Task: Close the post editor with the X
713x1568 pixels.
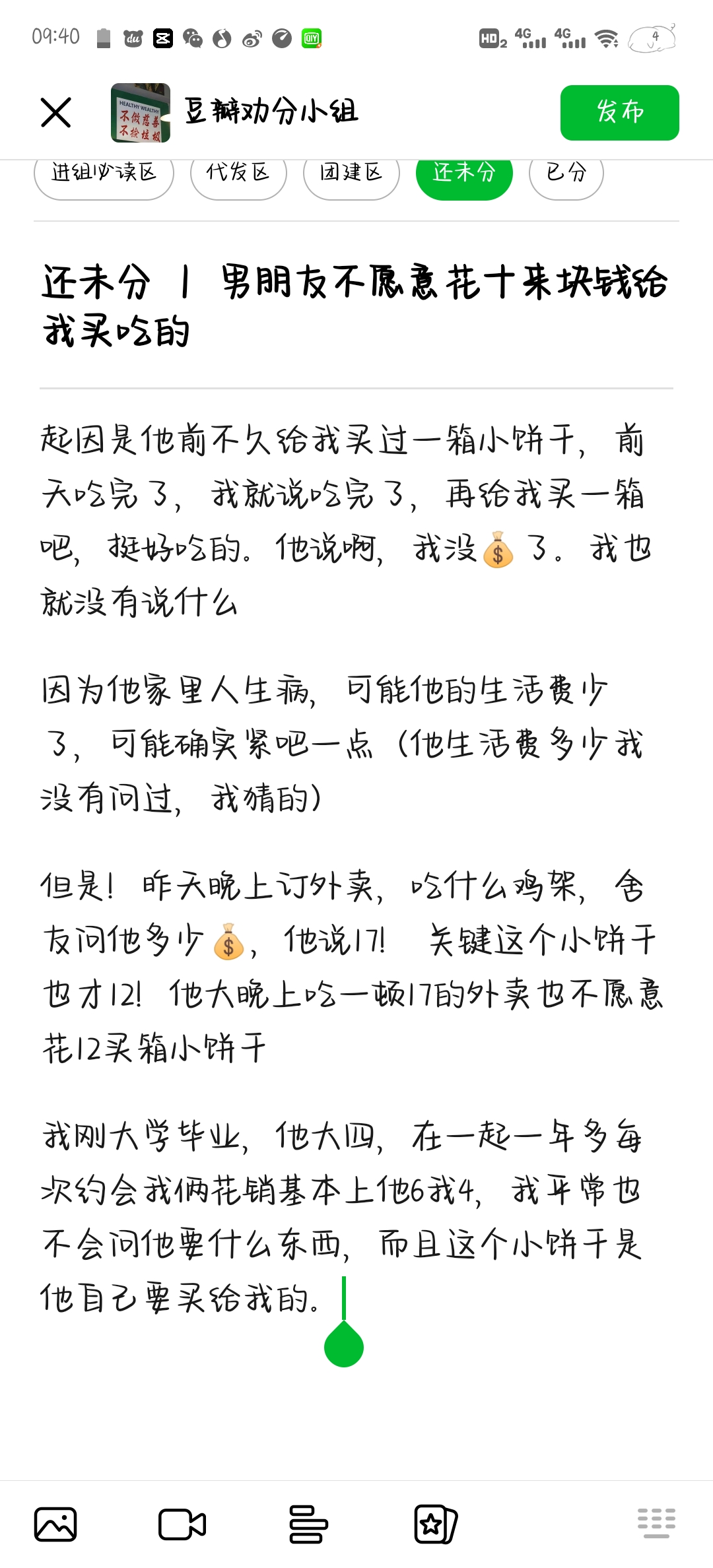Action: pyautogui.click(x=55, y=112)
